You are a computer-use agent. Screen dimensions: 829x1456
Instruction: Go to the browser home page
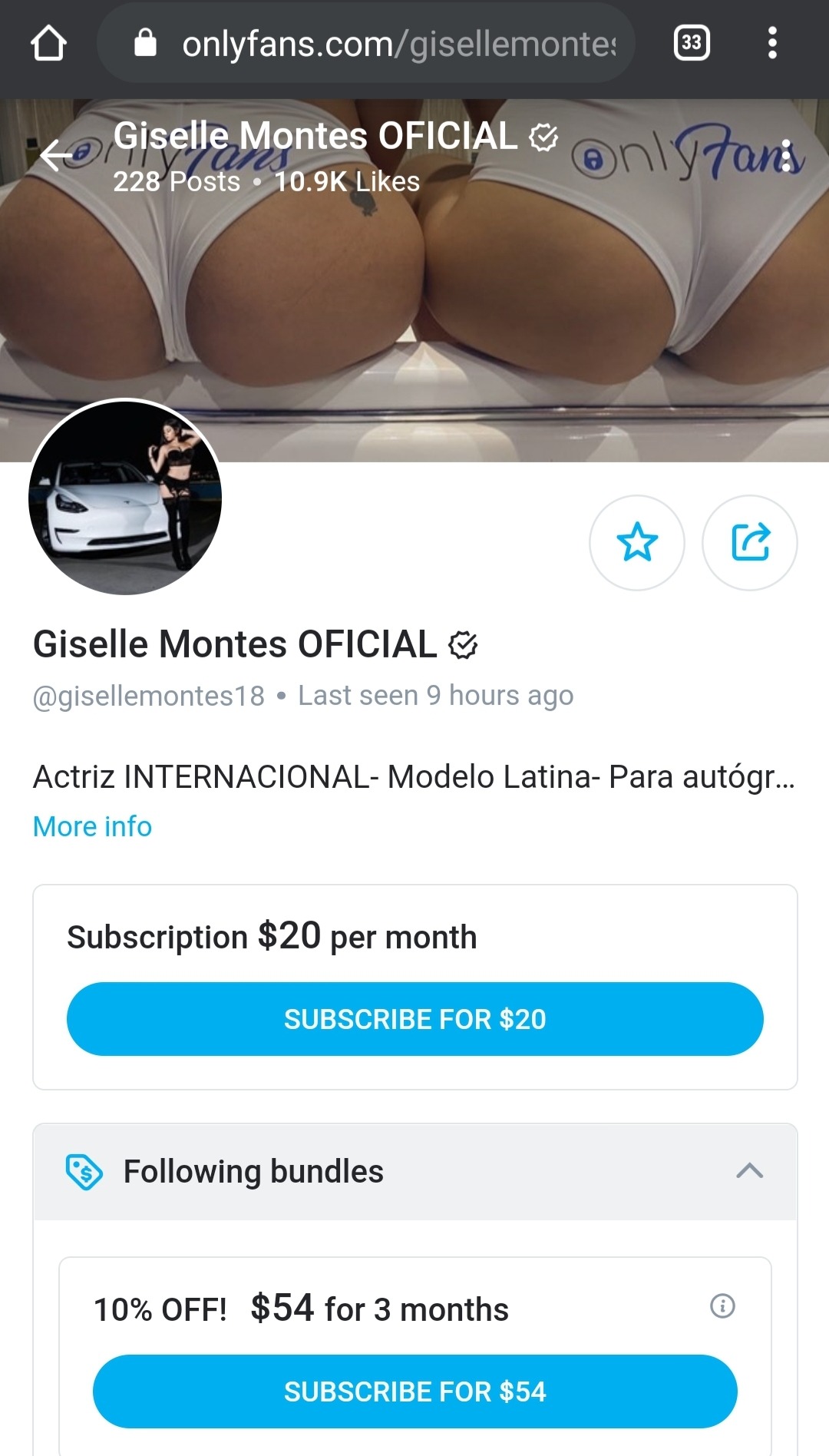[48, 43]
